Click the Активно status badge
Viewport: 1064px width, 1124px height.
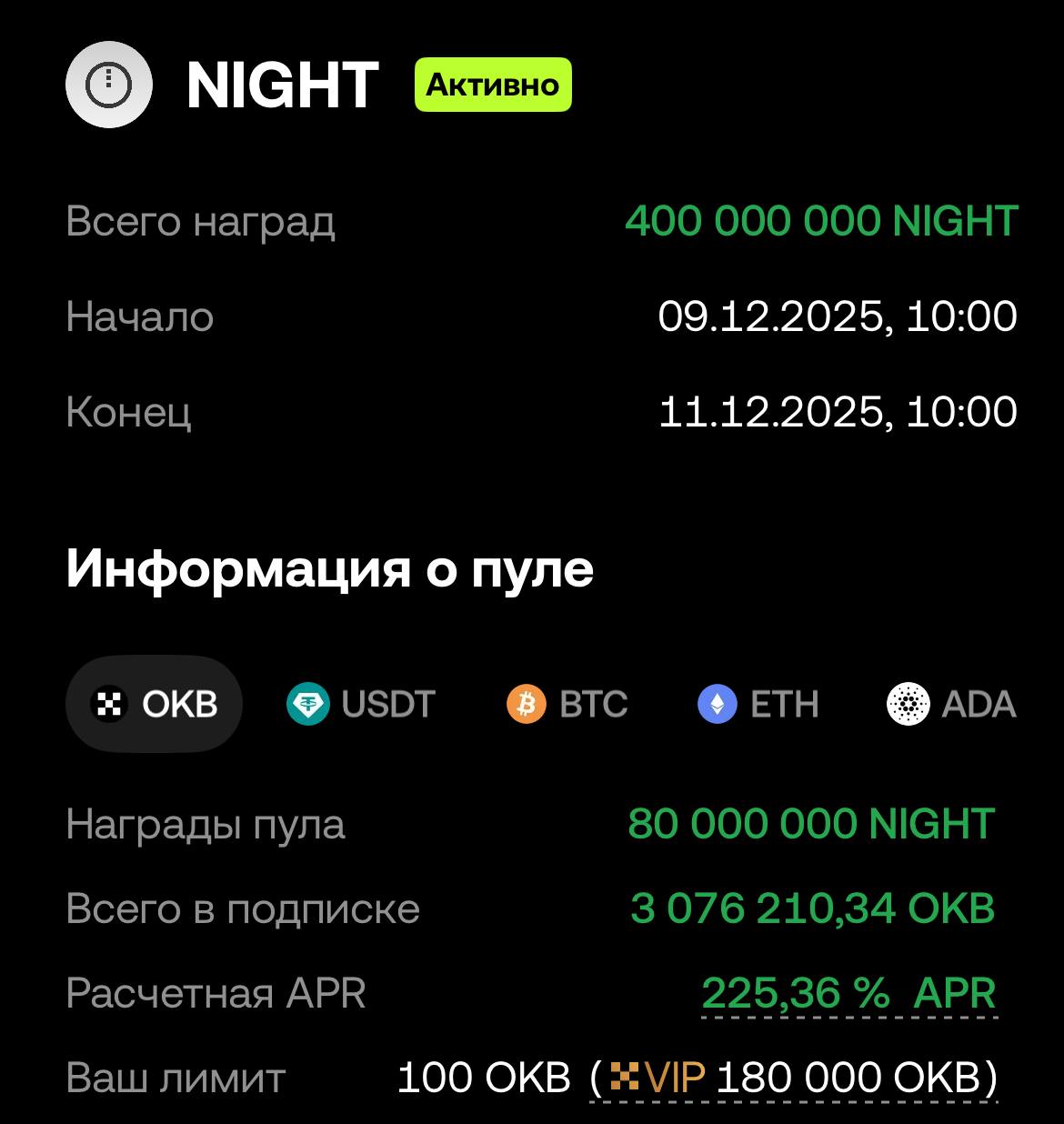[494, 86]
